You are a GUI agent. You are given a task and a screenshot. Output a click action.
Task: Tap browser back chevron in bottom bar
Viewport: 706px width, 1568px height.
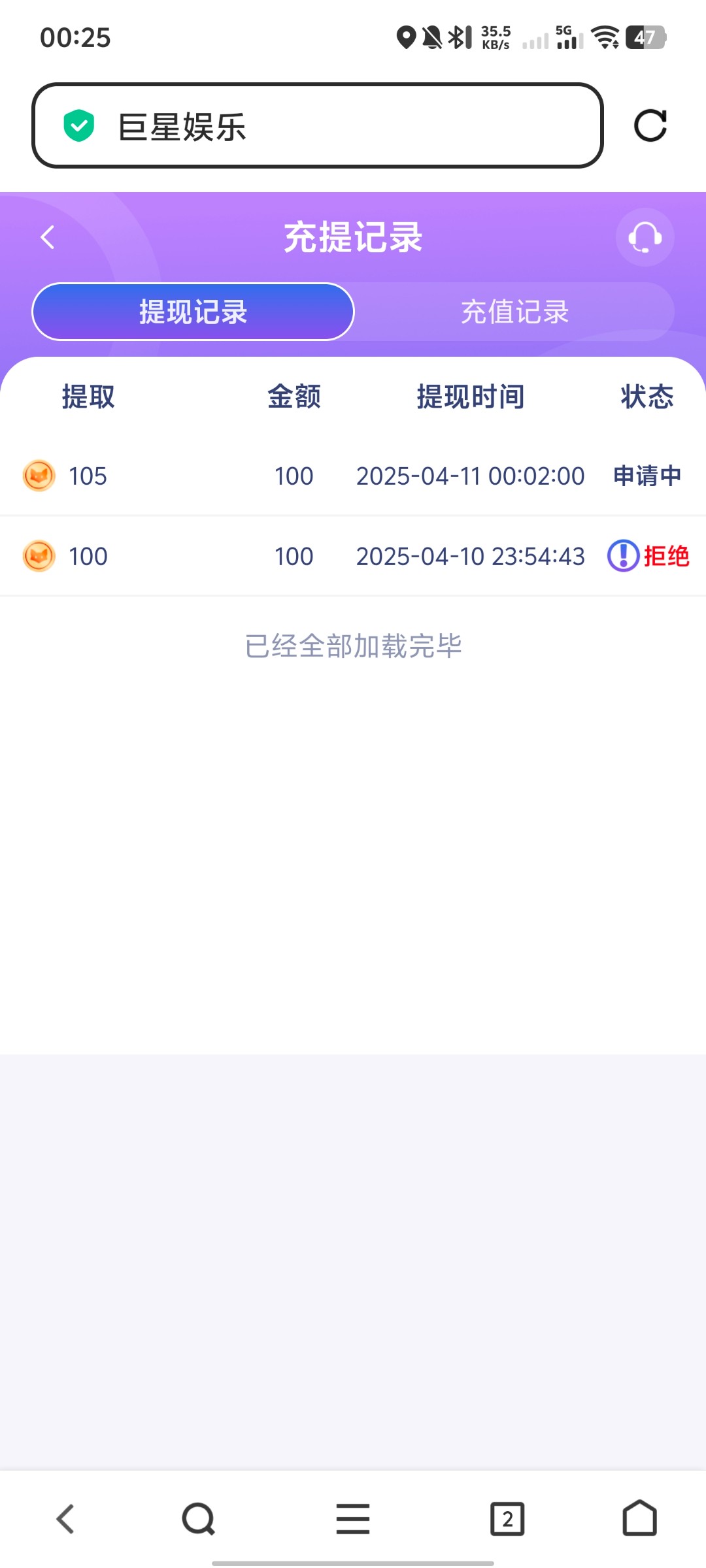click(65, 1518)
